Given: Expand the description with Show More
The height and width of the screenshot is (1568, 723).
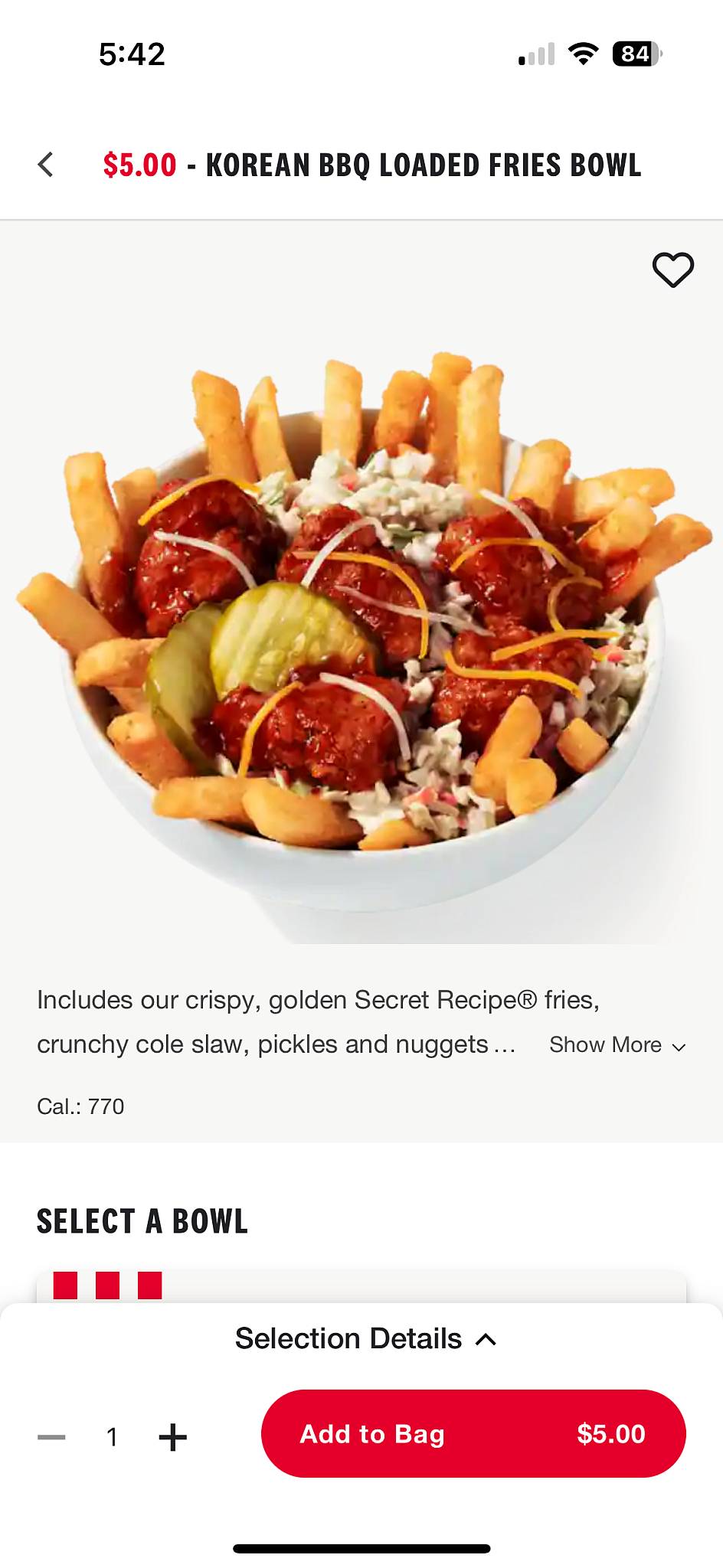Looking at the screenshot, I should pyautogui.click(x=617, y=1045).
